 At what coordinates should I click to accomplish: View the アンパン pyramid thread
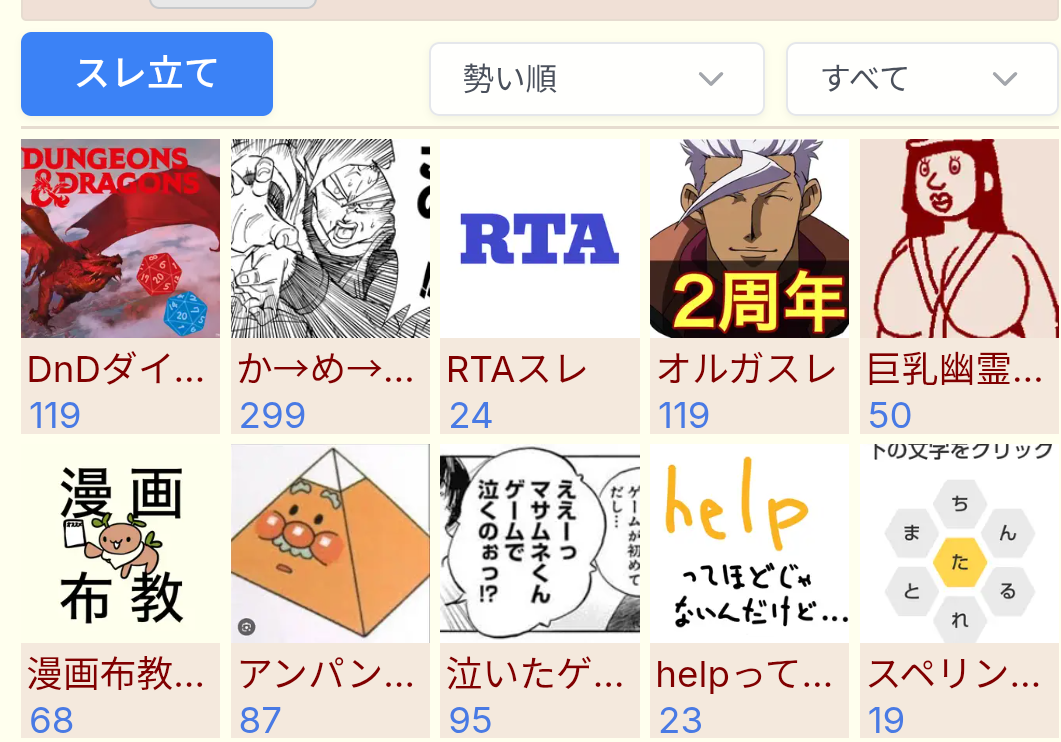tap(330, 545)
